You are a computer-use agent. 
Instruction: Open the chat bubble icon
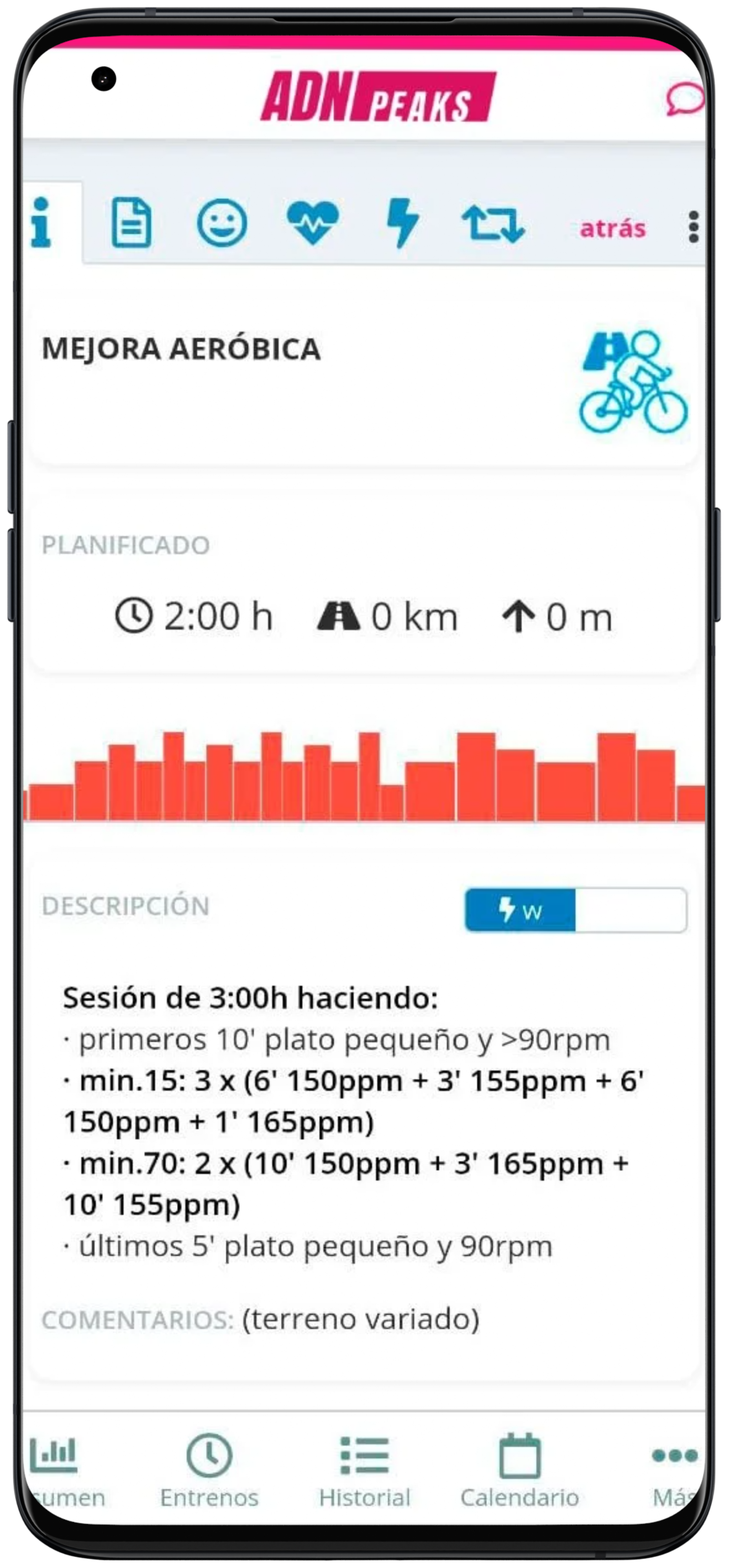click(685, 98)
